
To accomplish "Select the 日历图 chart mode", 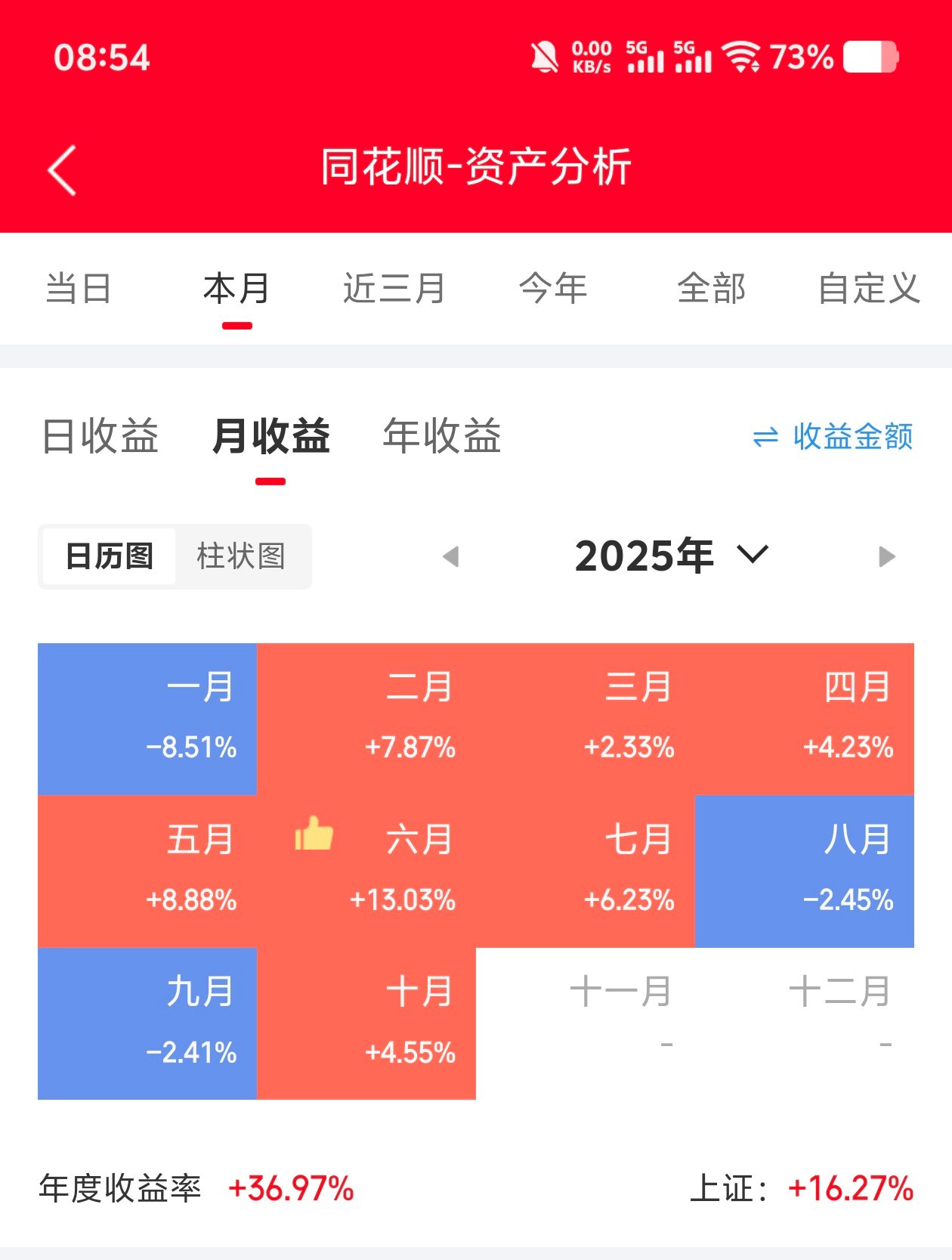I will (110, 556).
